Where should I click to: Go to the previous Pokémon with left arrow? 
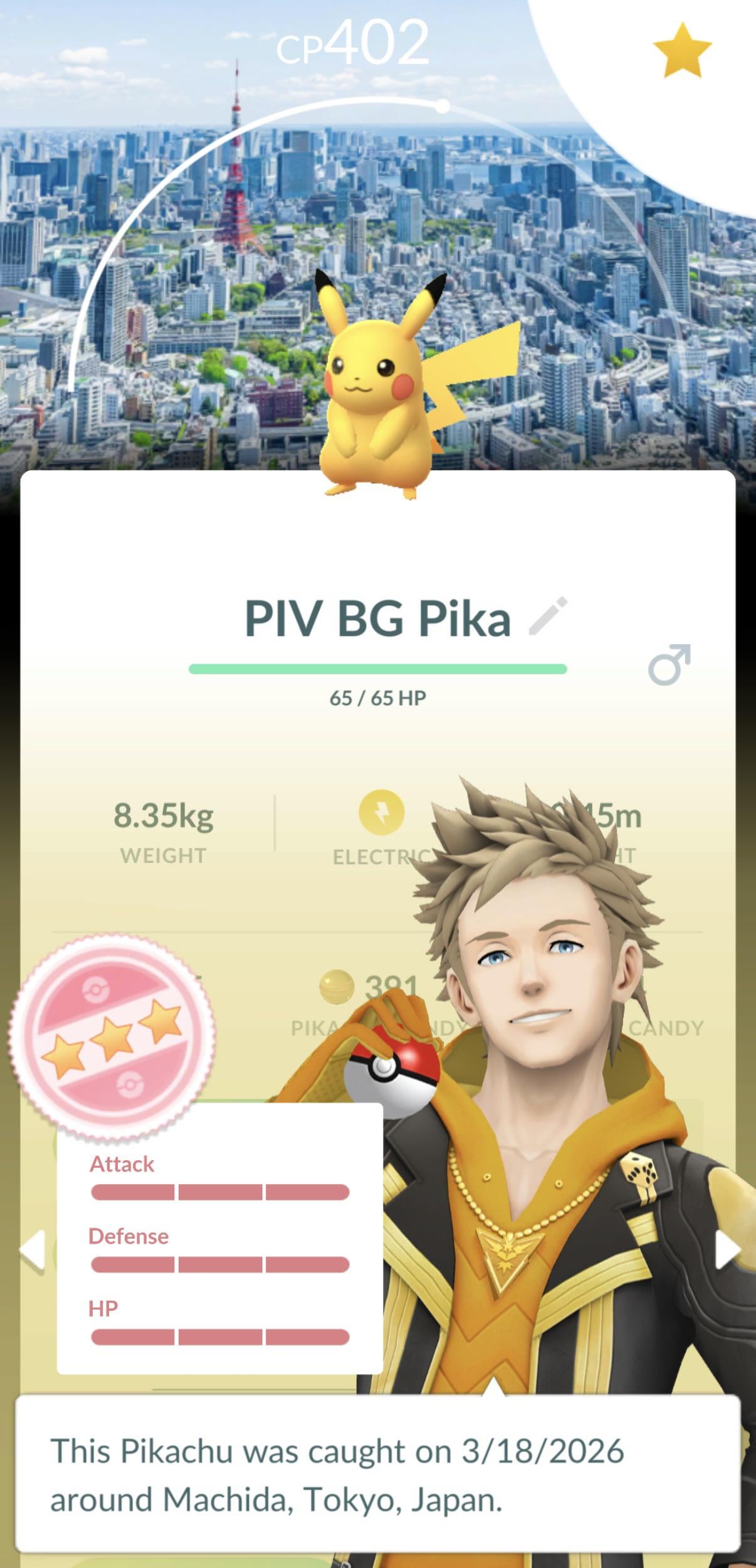pyautogui.click(x=31, y=1251)
